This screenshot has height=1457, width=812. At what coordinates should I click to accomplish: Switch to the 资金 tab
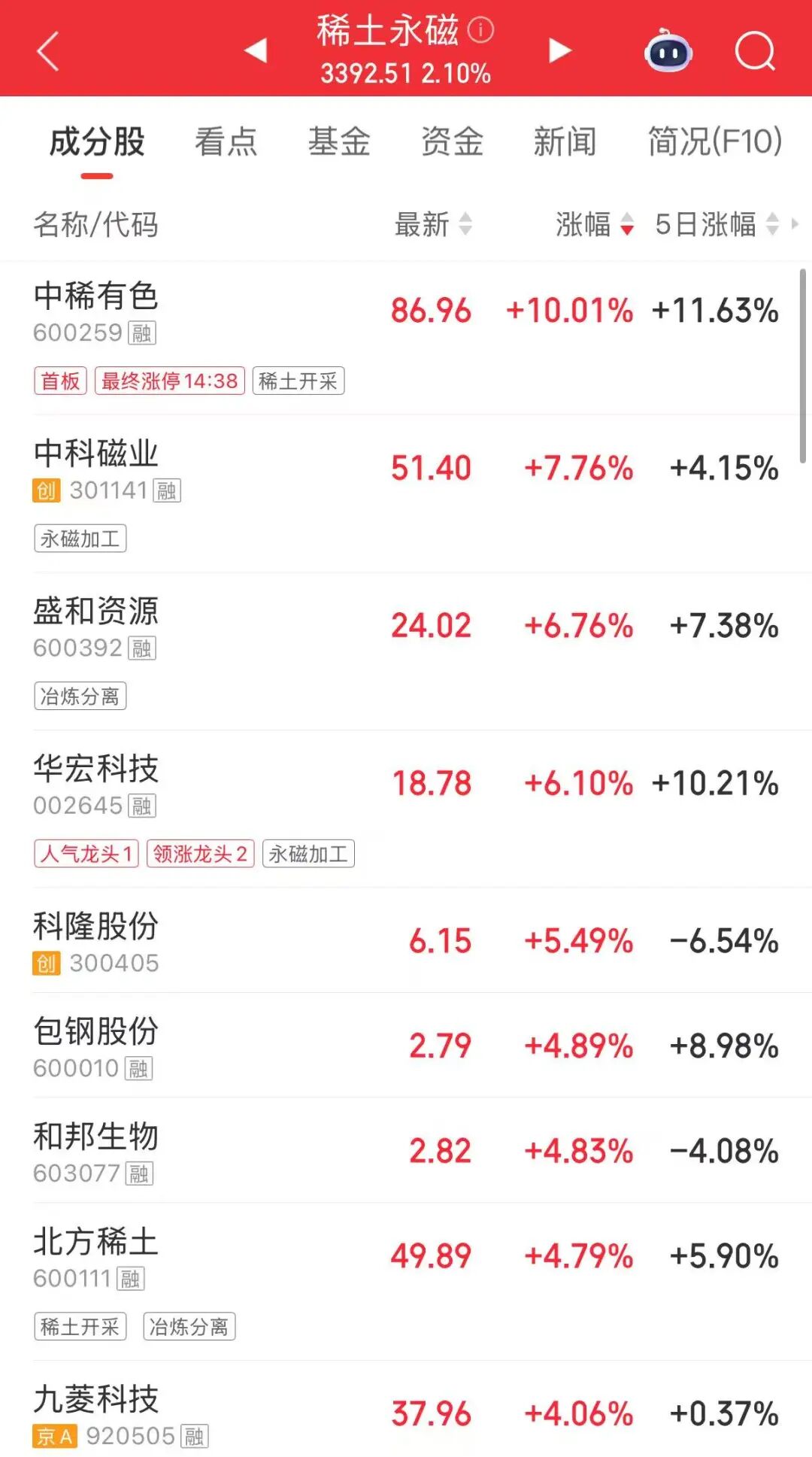tap(452, 141)
